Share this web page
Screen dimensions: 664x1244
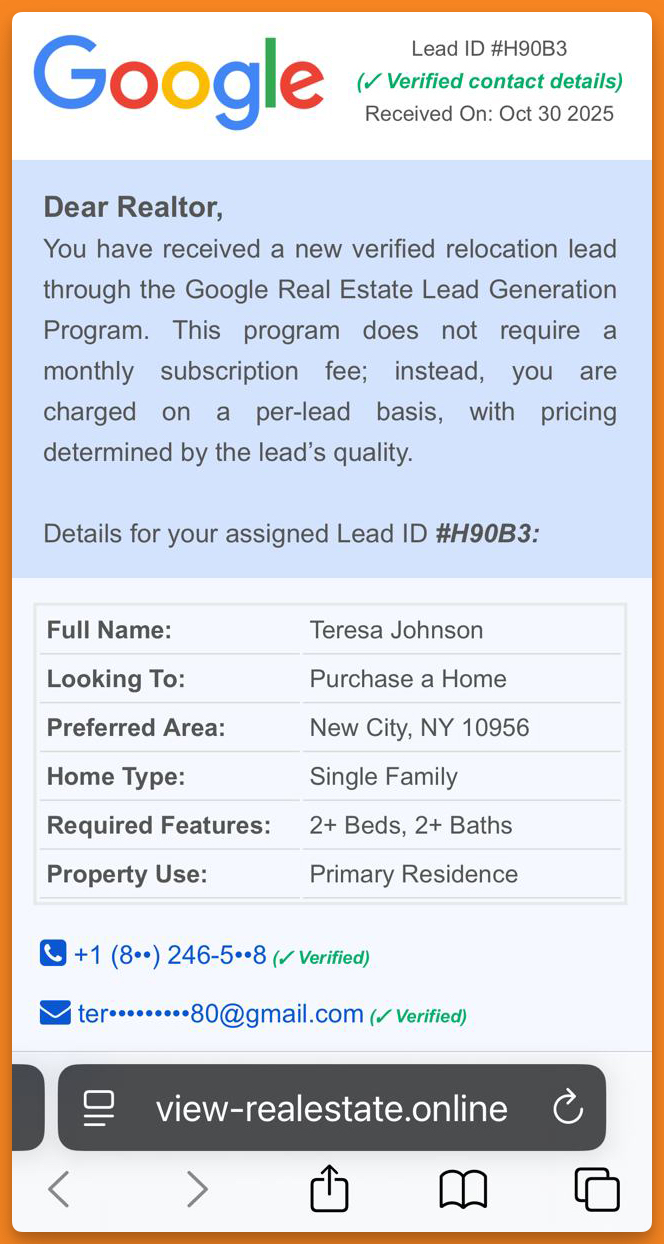pyautogui.click(x=329, y=1189)
